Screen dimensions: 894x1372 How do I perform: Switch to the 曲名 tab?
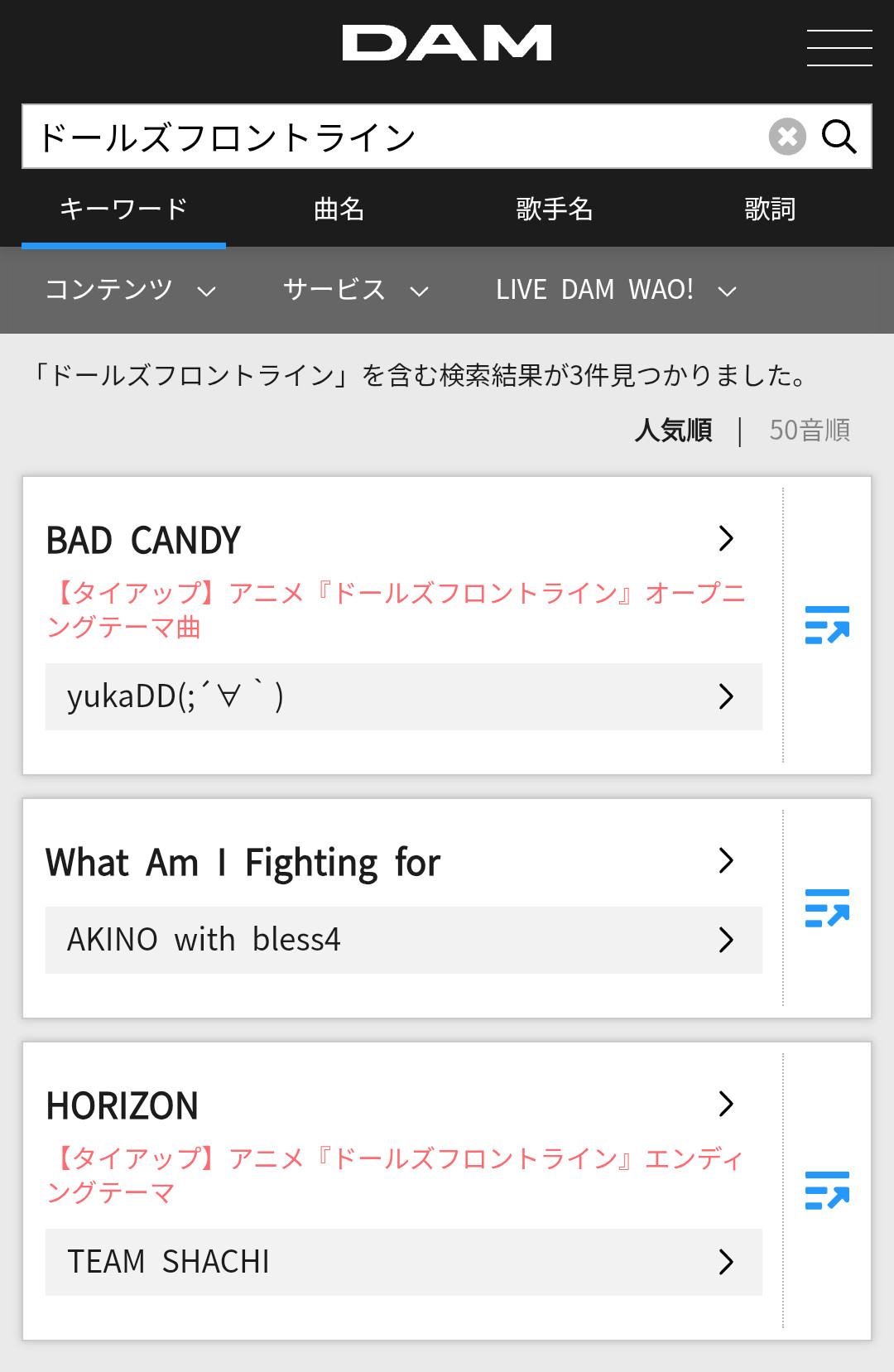339,209
